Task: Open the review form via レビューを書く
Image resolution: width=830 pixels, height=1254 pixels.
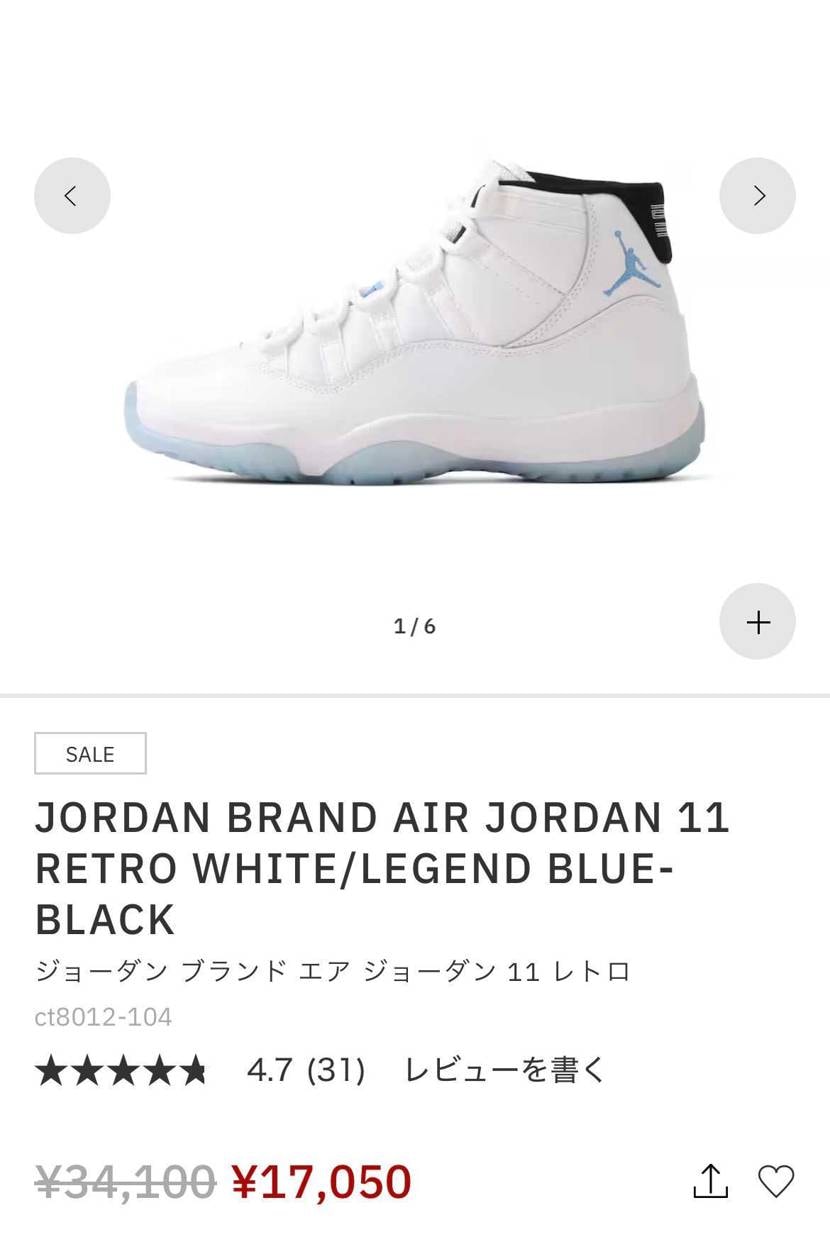Action: (x=500, y=1069)
